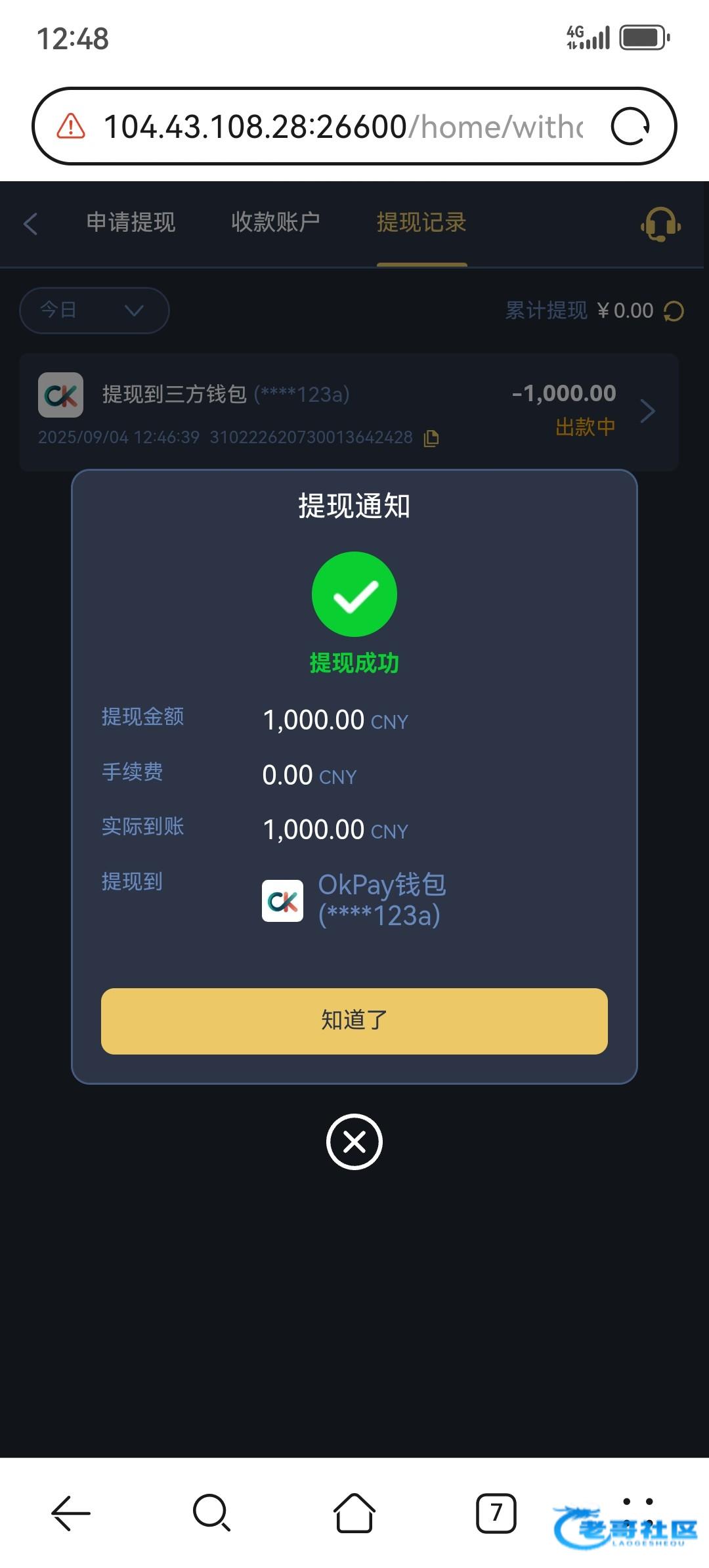
Task: Select the 提现记录 tab
Action: tap(421, 223)
